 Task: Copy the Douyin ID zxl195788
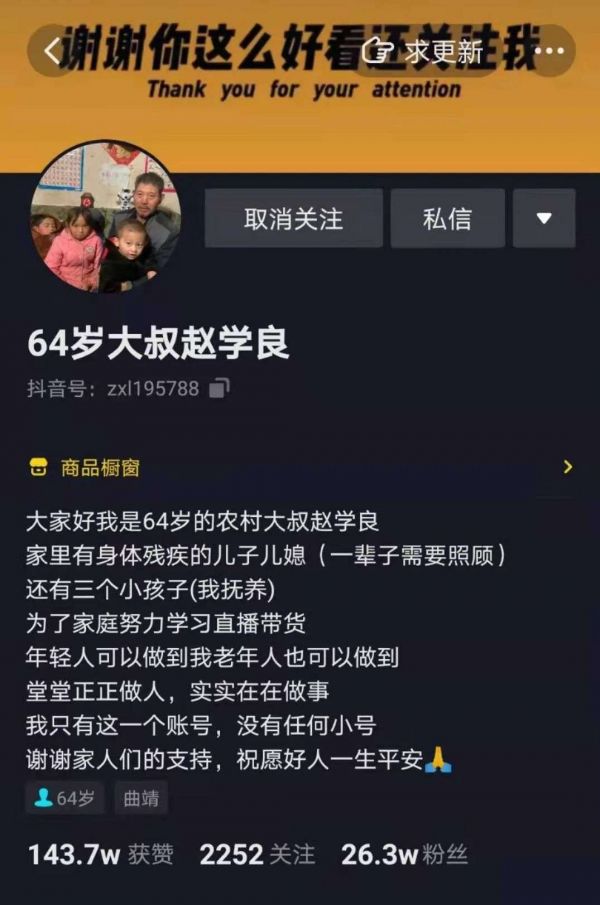[x=219, y=388]
